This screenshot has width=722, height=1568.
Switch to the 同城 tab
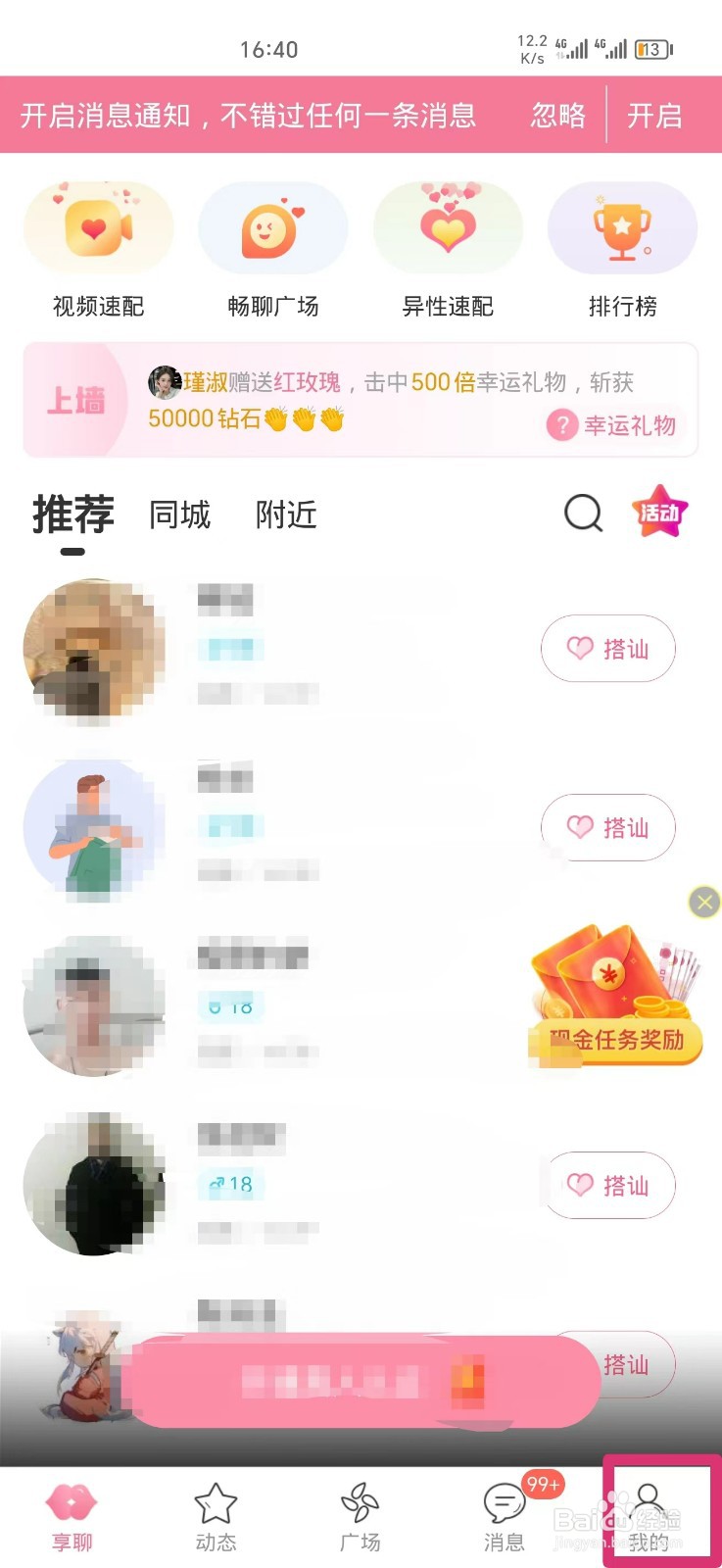[179, 514]
